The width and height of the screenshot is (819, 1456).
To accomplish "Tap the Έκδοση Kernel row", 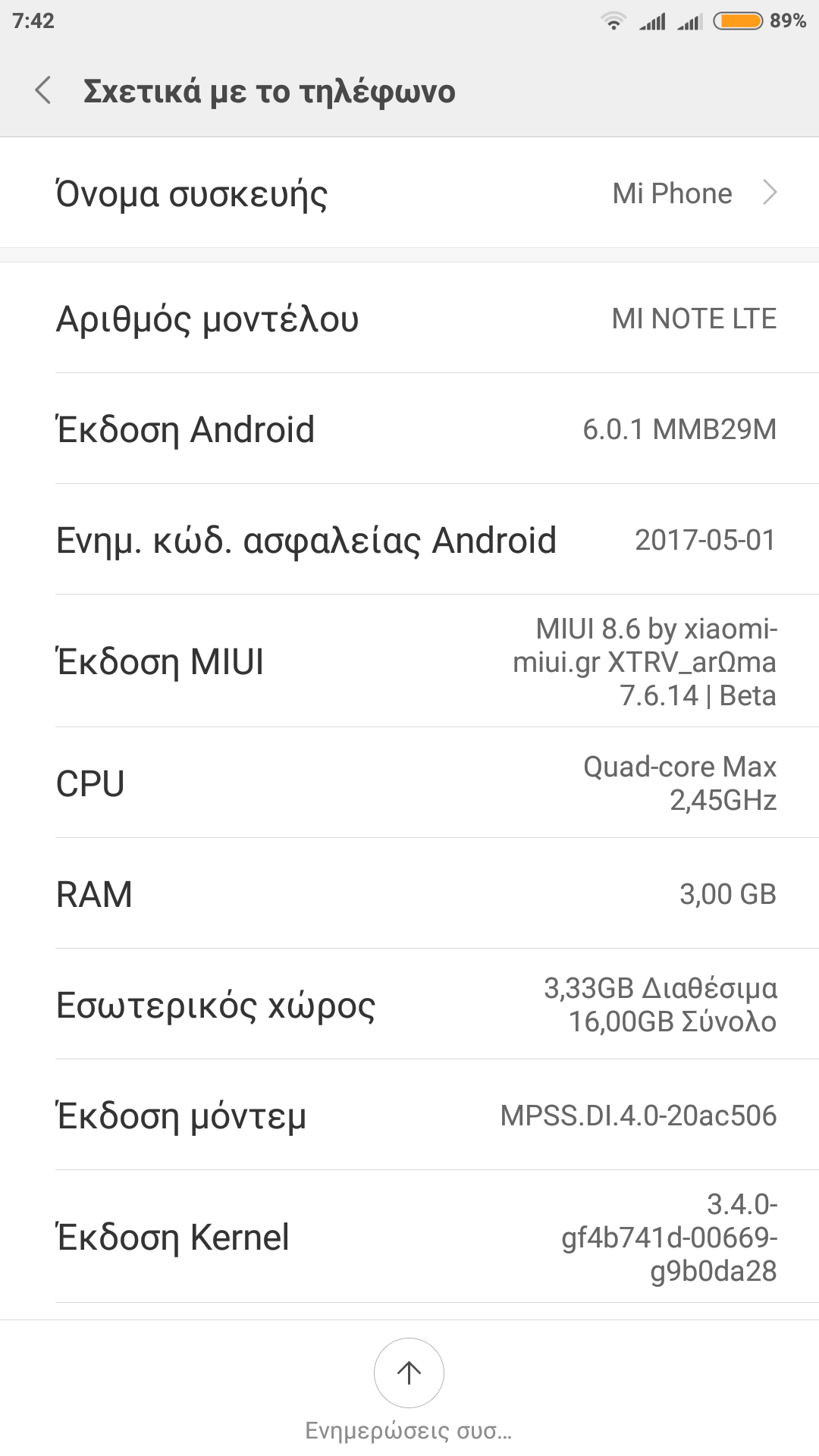I will pos(409,1237).
